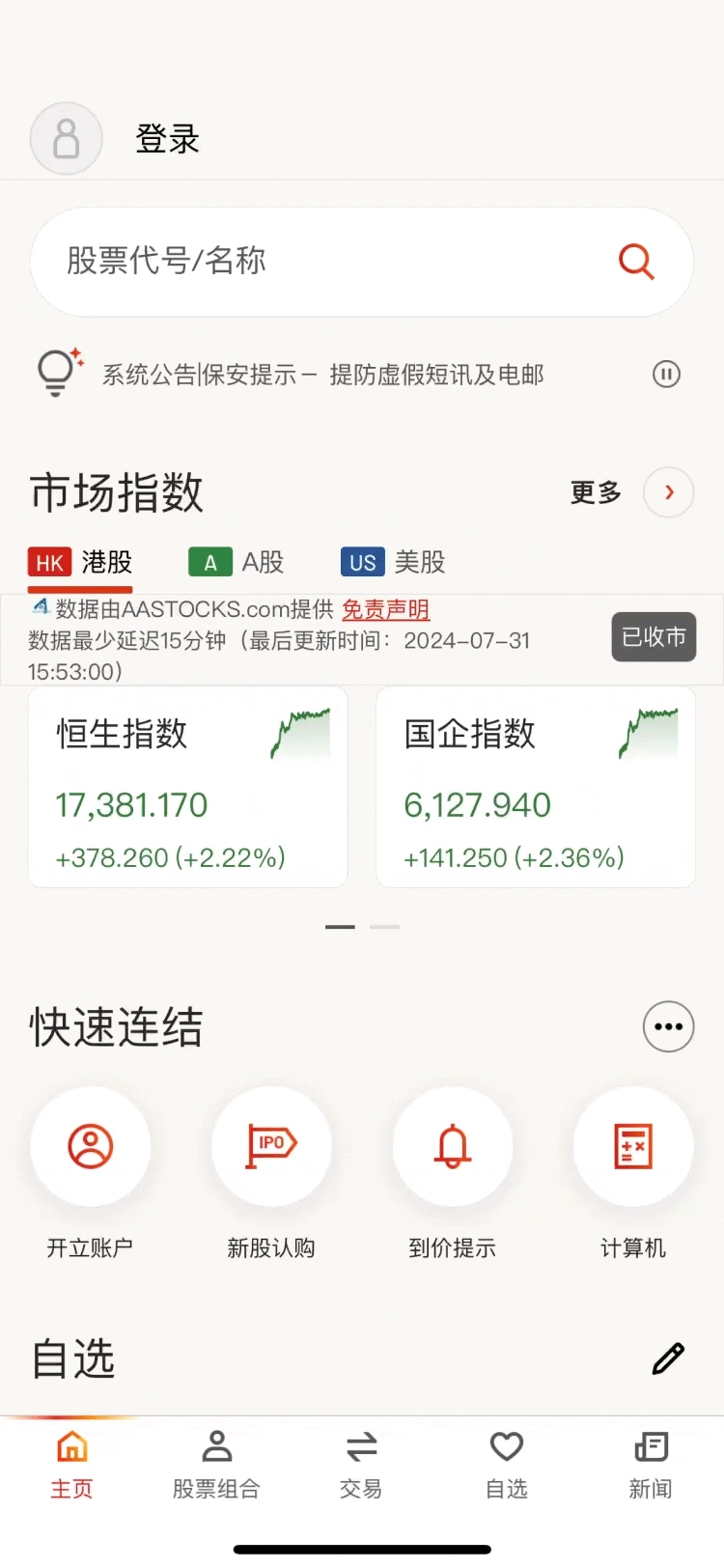The width and height of the screenshot is (724, 1568).
Task: Switch to the 美股 tab
Action: tap(393, 562)
